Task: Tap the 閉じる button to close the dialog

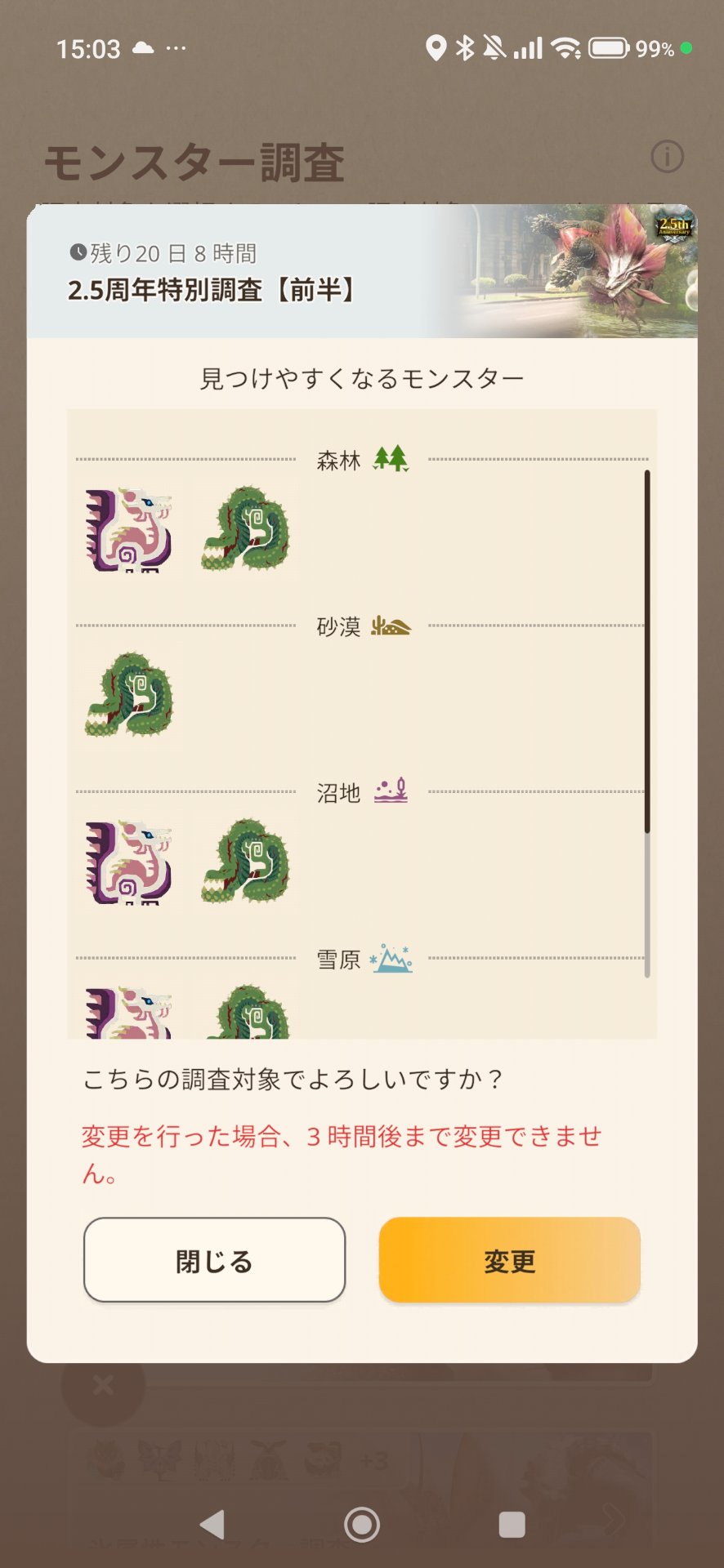Action: point(214,1260)
